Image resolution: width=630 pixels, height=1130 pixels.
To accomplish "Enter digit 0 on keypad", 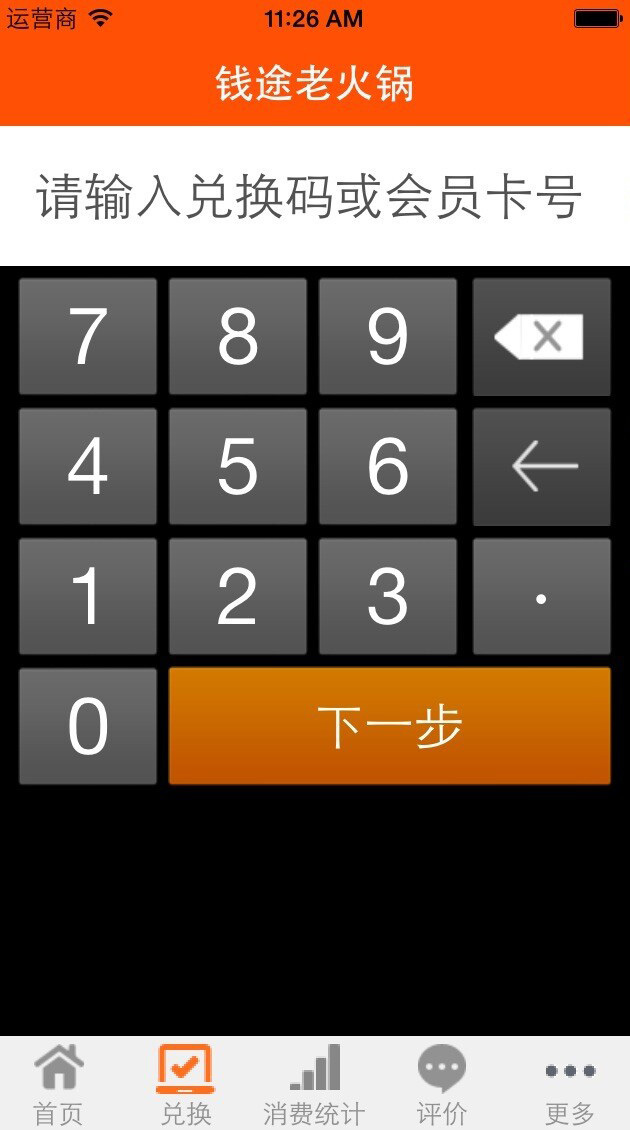I will [x=88, y=726].
